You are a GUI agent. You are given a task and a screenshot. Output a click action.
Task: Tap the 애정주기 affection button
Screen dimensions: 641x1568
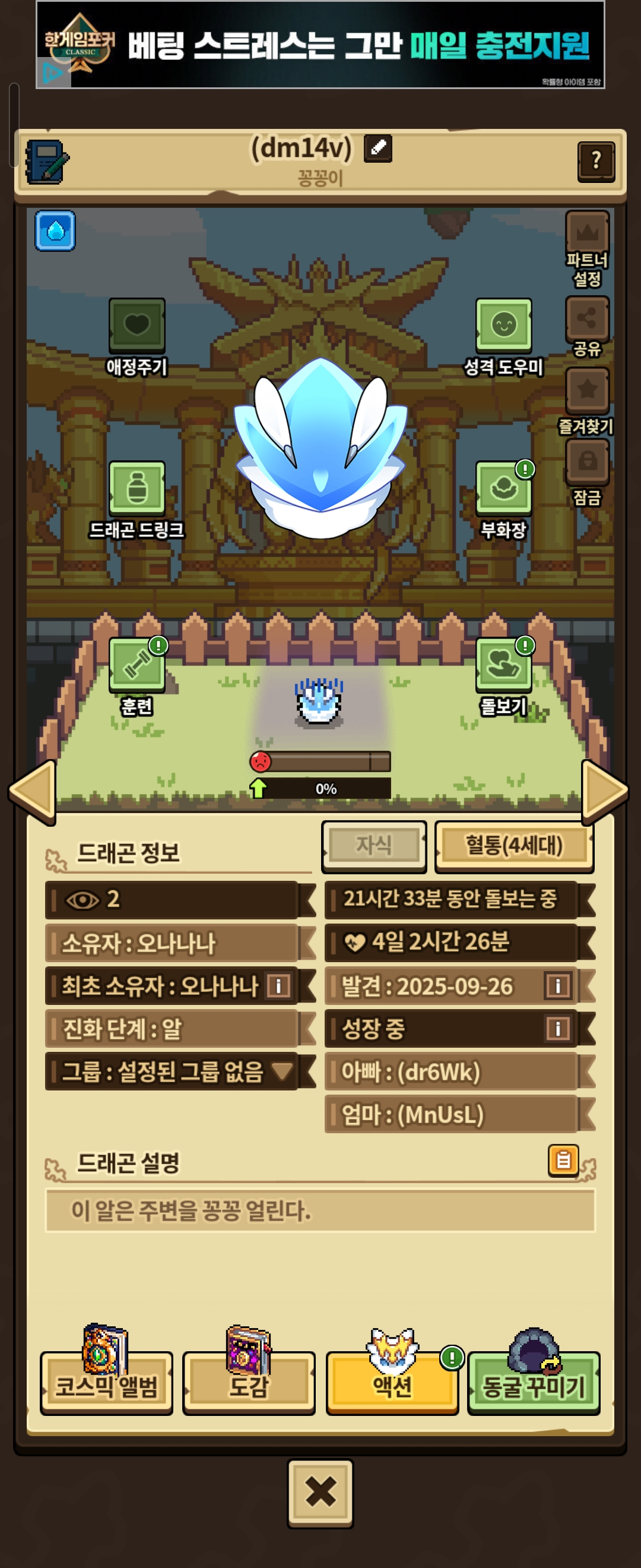137,325
